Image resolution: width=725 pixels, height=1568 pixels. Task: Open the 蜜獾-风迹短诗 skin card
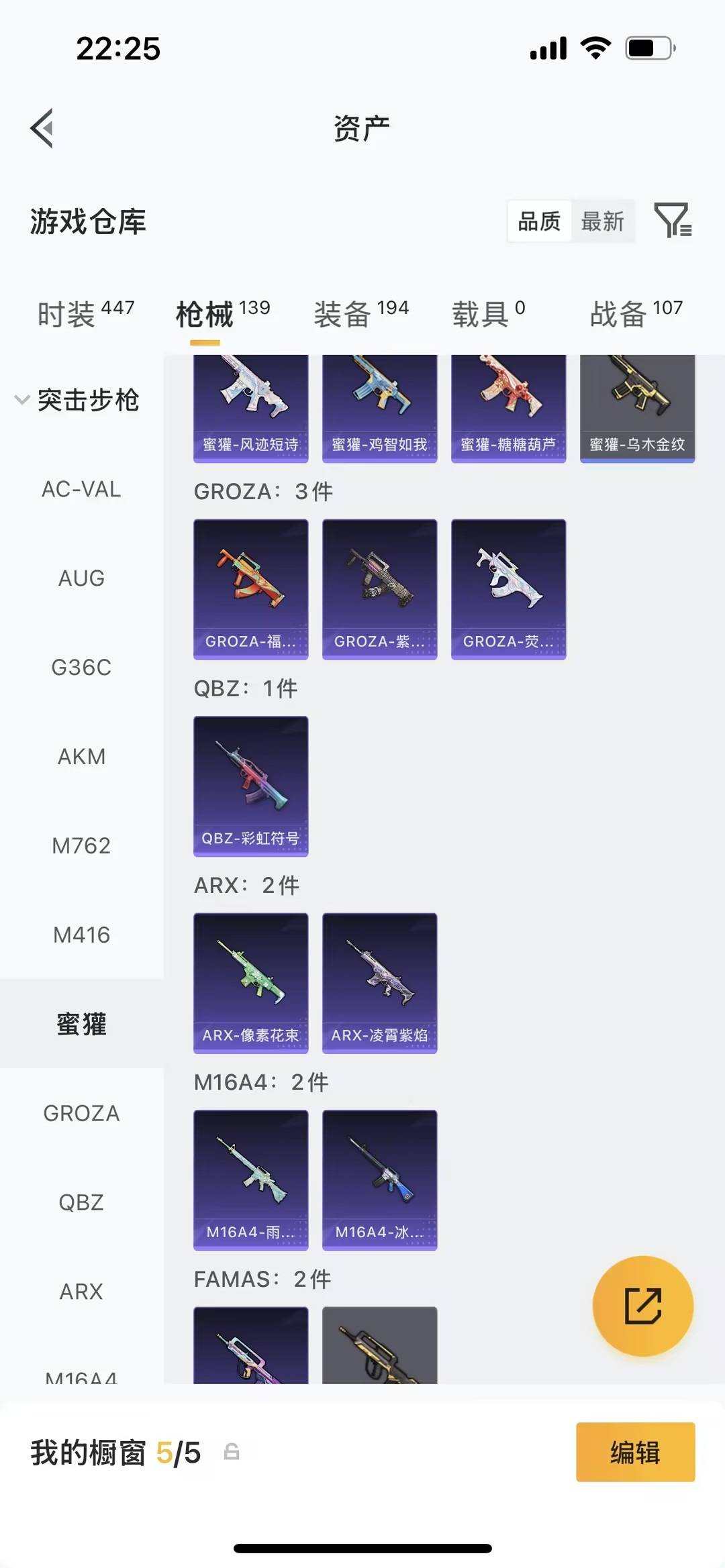(x=251, y=408)
